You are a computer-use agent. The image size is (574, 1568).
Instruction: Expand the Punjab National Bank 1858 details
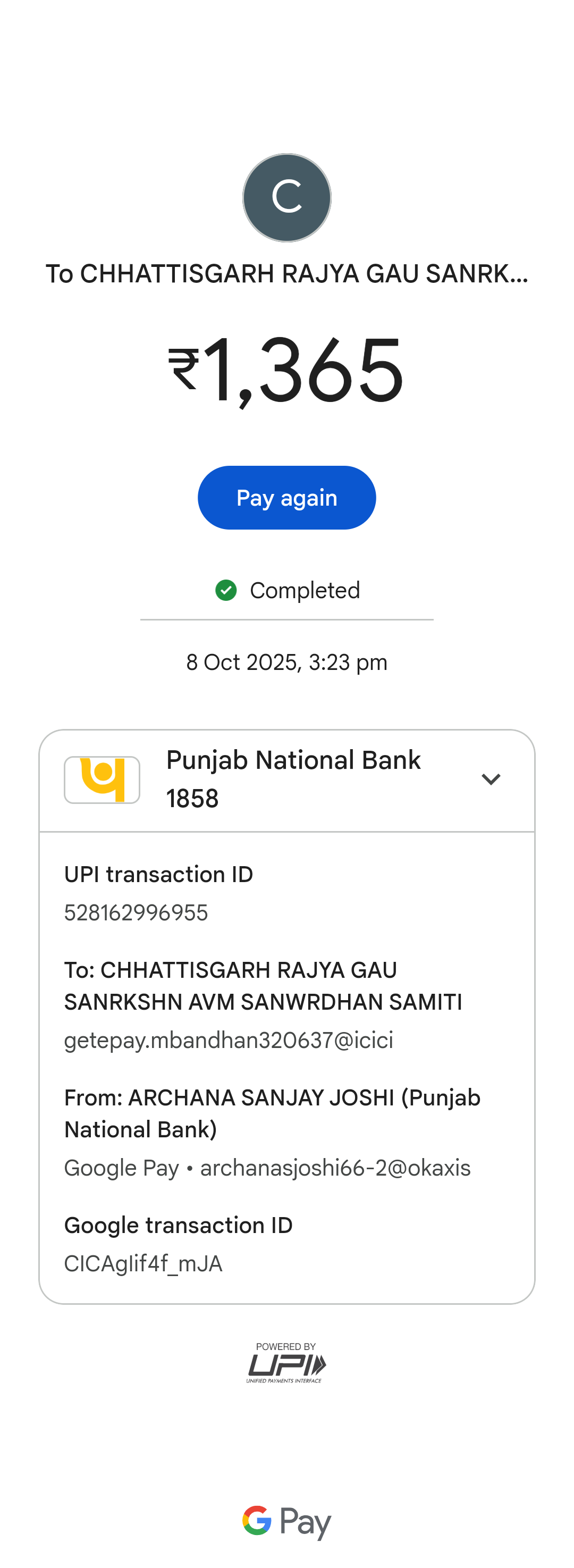pos(490,779)
